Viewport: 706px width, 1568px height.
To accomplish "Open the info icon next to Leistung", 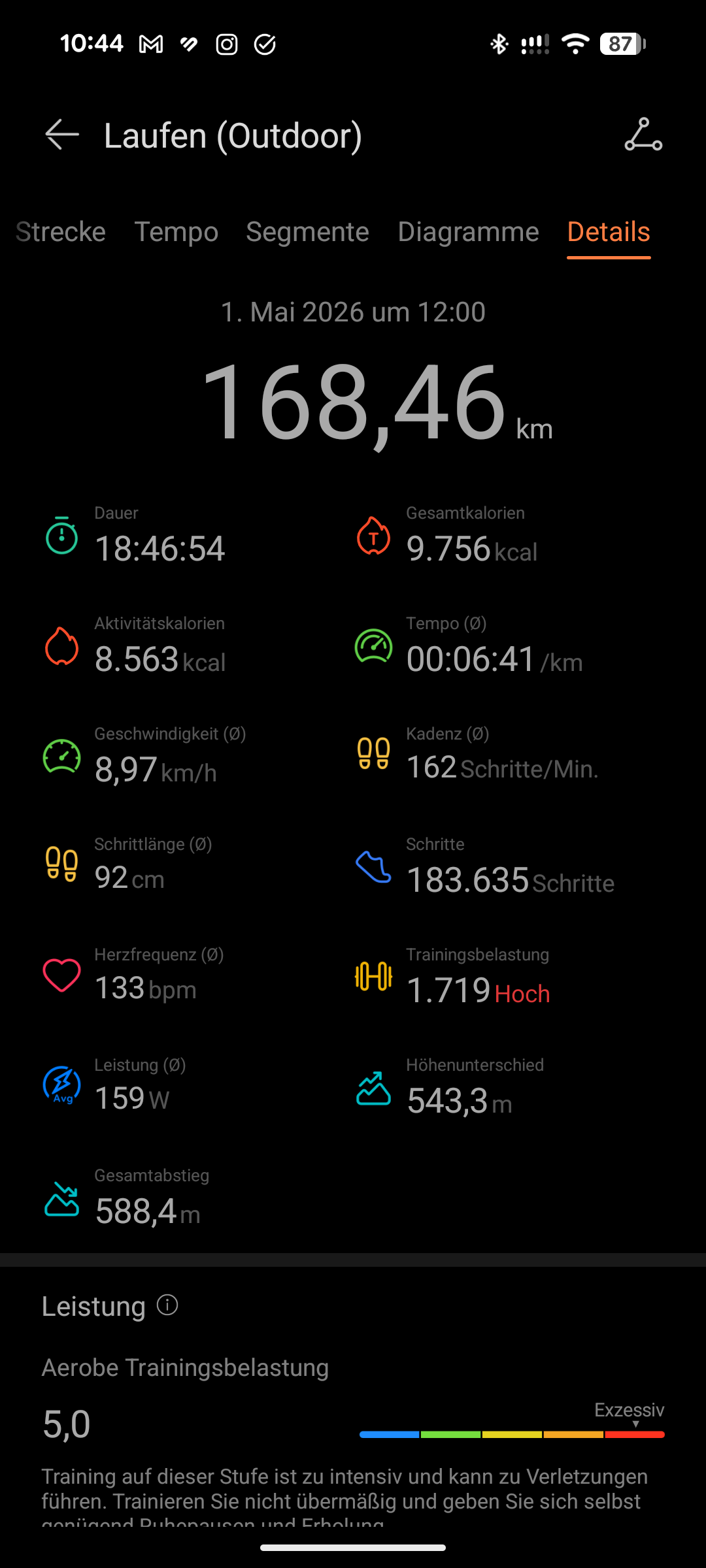I will coord(167,1305).
